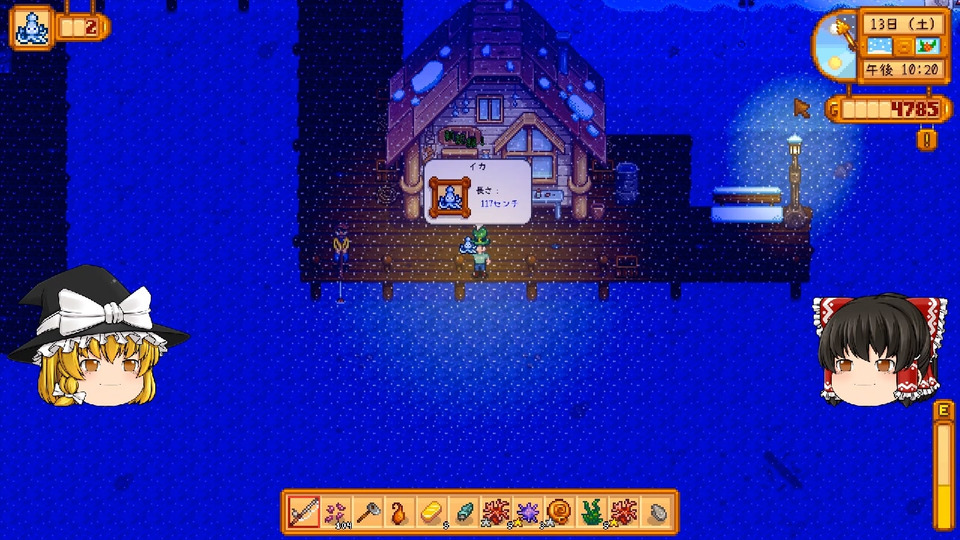
Task: Select the nautilus shell in the toolbar
Action: point(560,513)
